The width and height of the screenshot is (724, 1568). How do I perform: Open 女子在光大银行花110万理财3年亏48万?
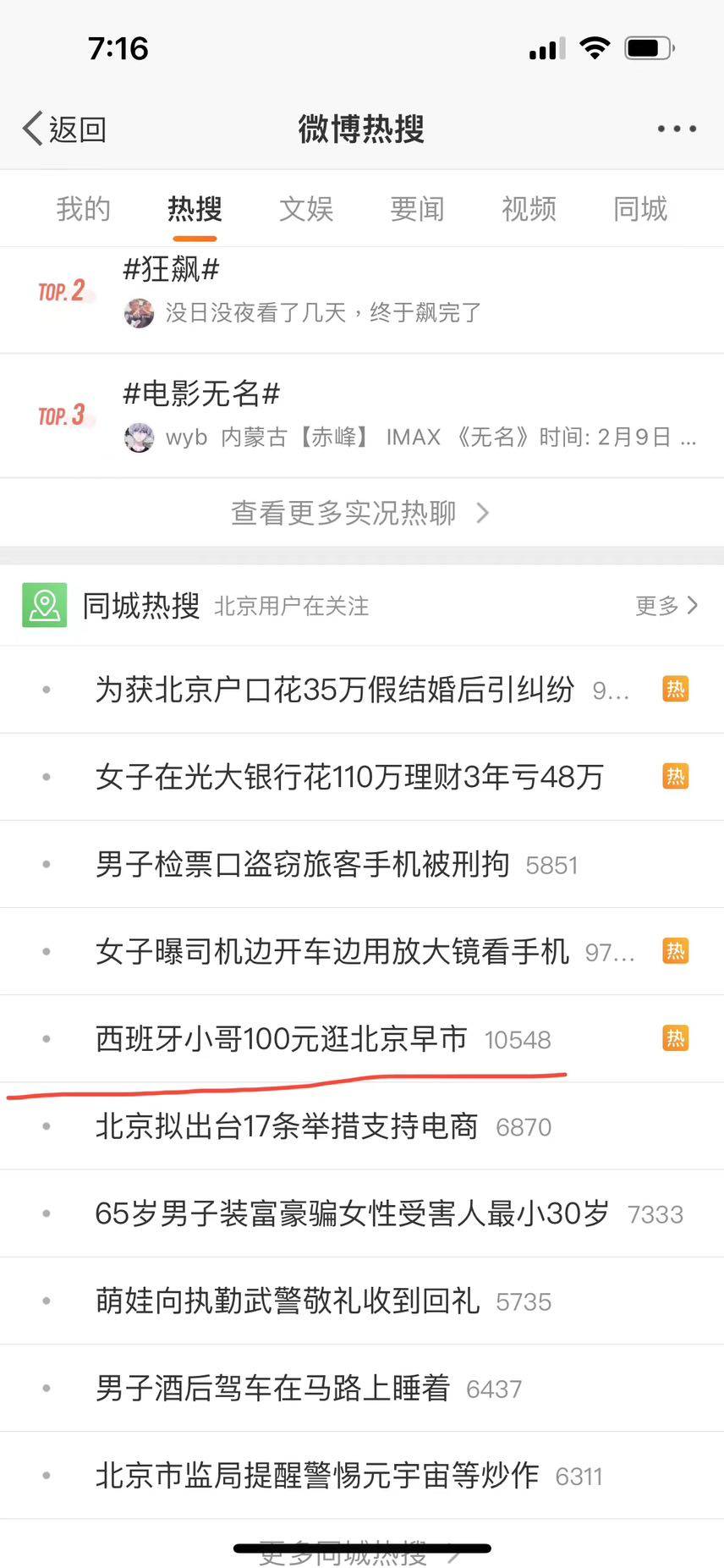click(348, 777)
